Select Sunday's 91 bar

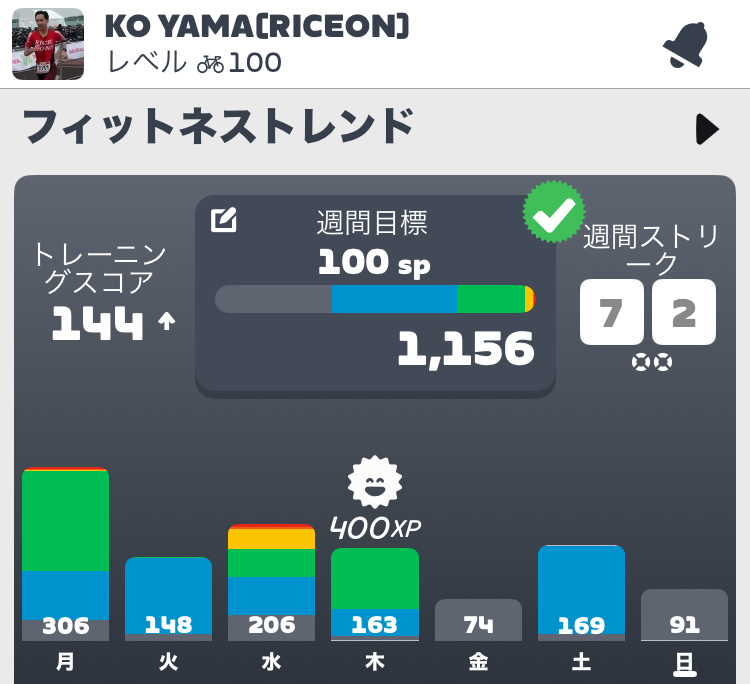684,615
